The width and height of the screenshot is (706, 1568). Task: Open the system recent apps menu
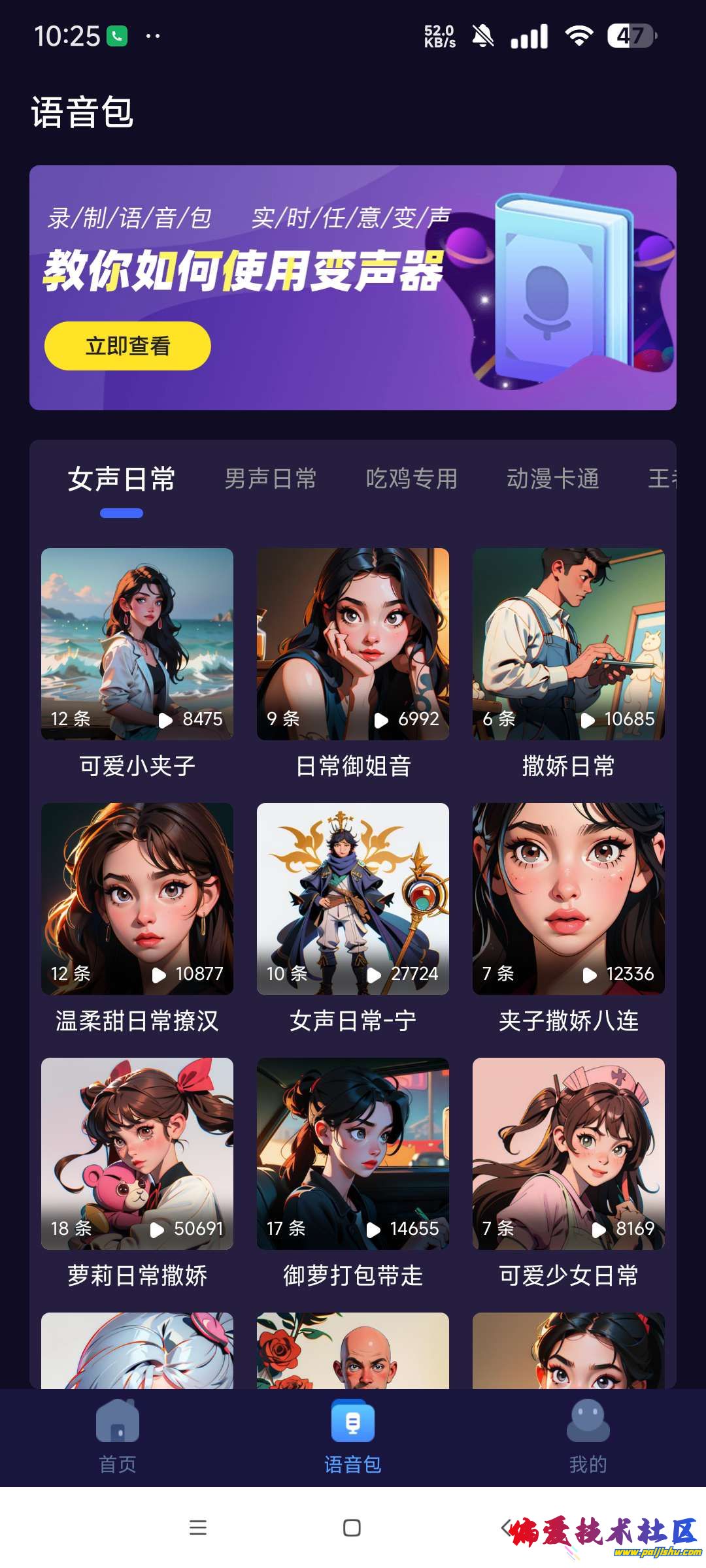[x=197, y=1527]
